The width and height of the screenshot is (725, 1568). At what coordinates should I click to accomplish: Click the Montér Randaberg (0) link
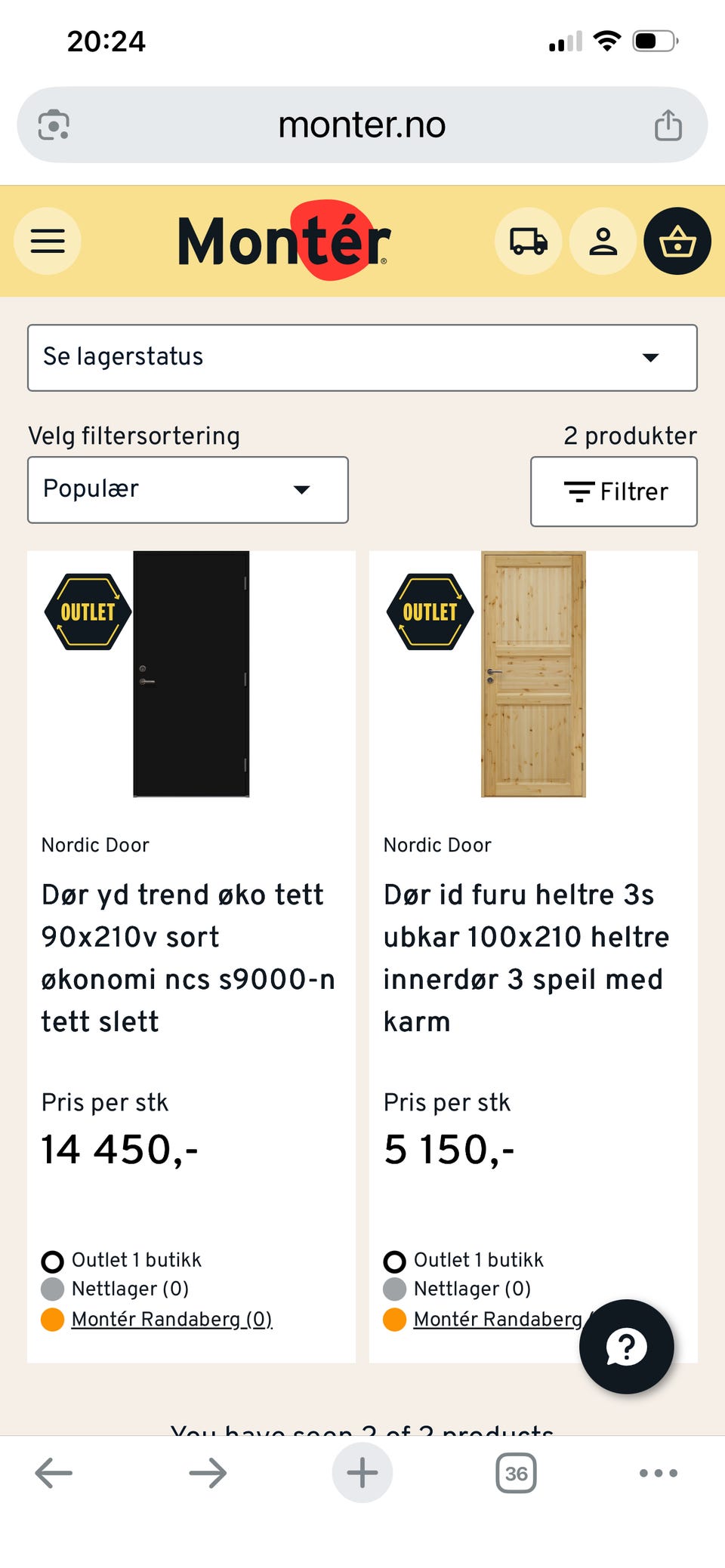point(171,1319)
